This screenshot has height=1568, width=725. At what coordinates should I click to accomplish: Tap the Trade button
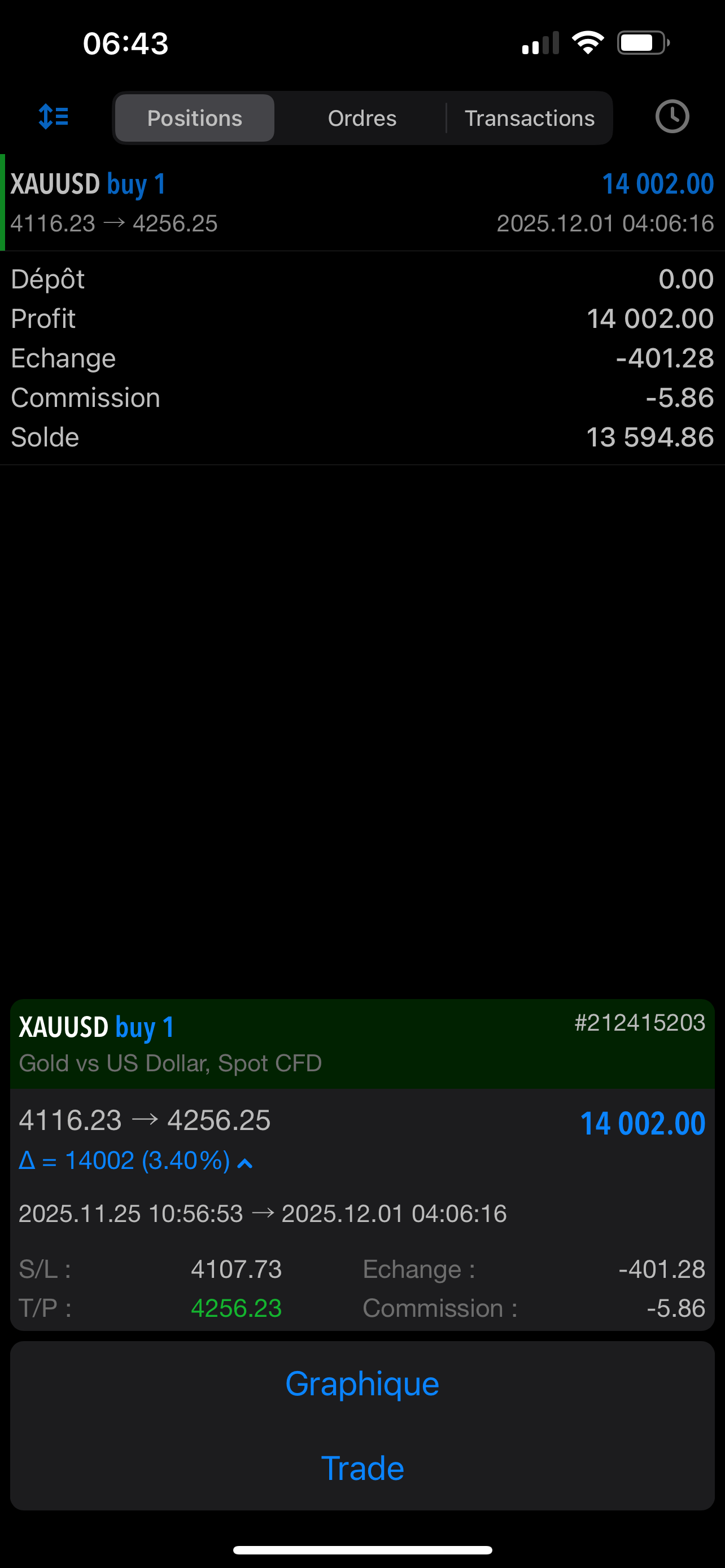click(362, 1468)
